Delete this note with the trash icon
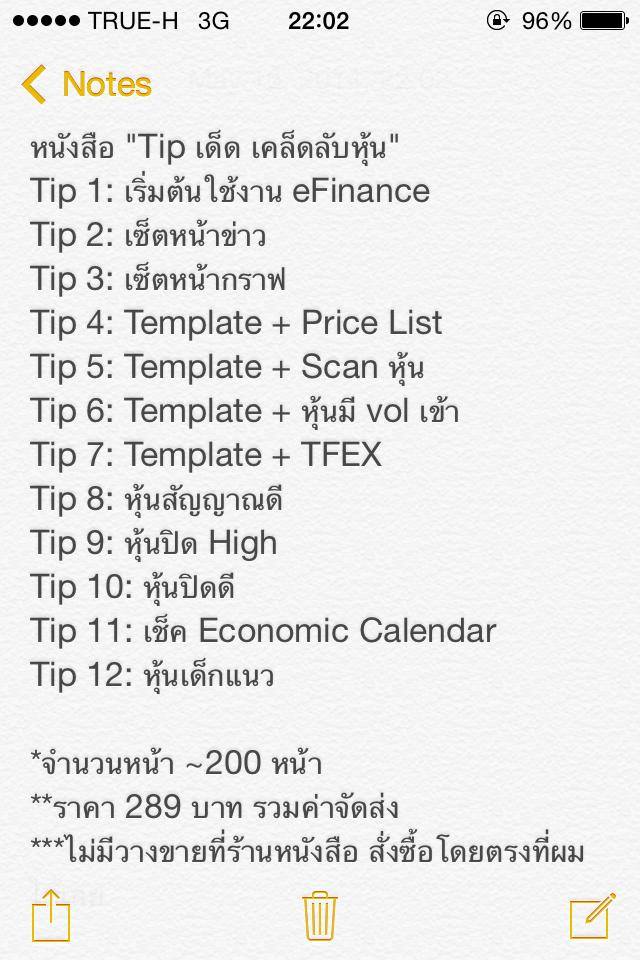640x960 pixels. pyautogui.click(x=320, y=914)
